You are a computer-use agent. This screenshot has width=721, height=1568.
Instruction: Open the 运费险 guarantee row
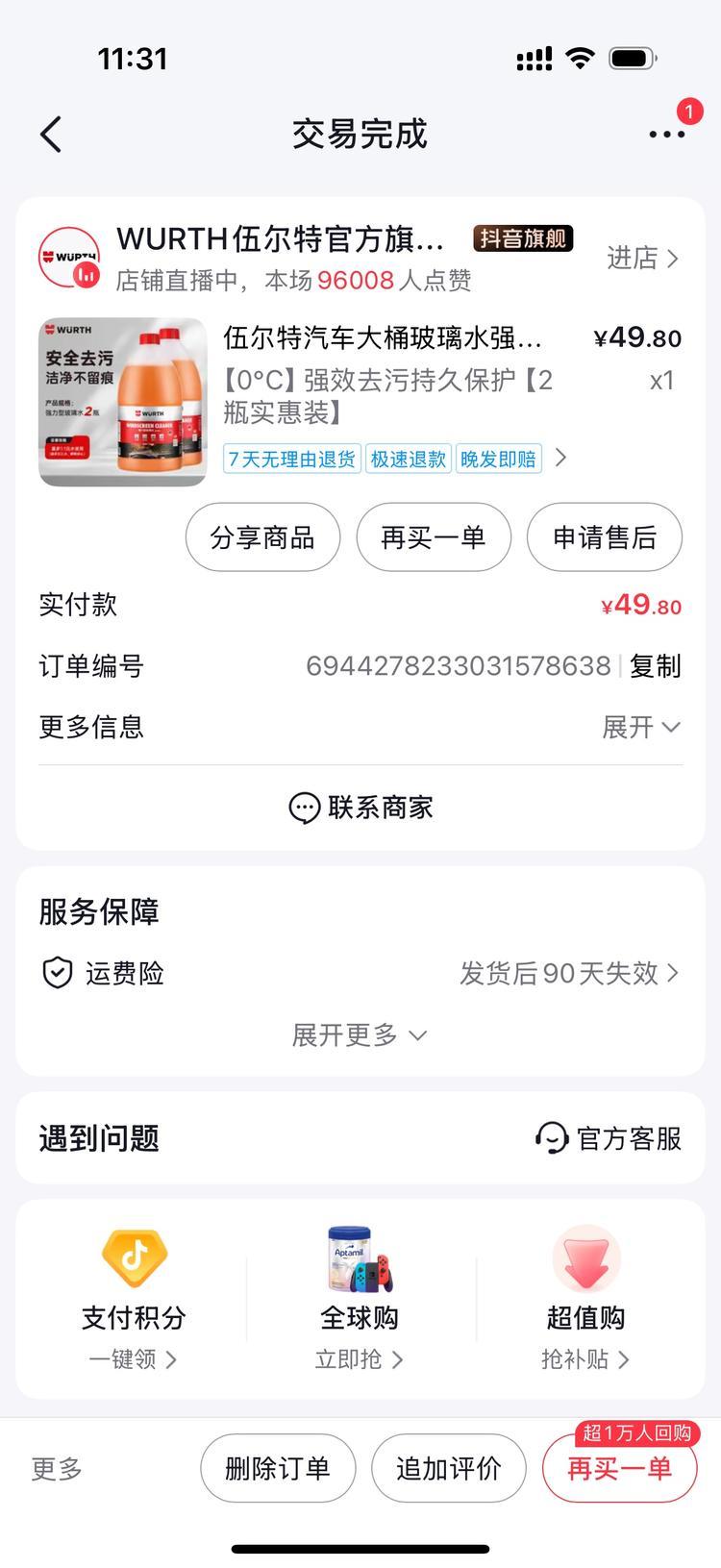pyautogui.click(x=360, y=973)
